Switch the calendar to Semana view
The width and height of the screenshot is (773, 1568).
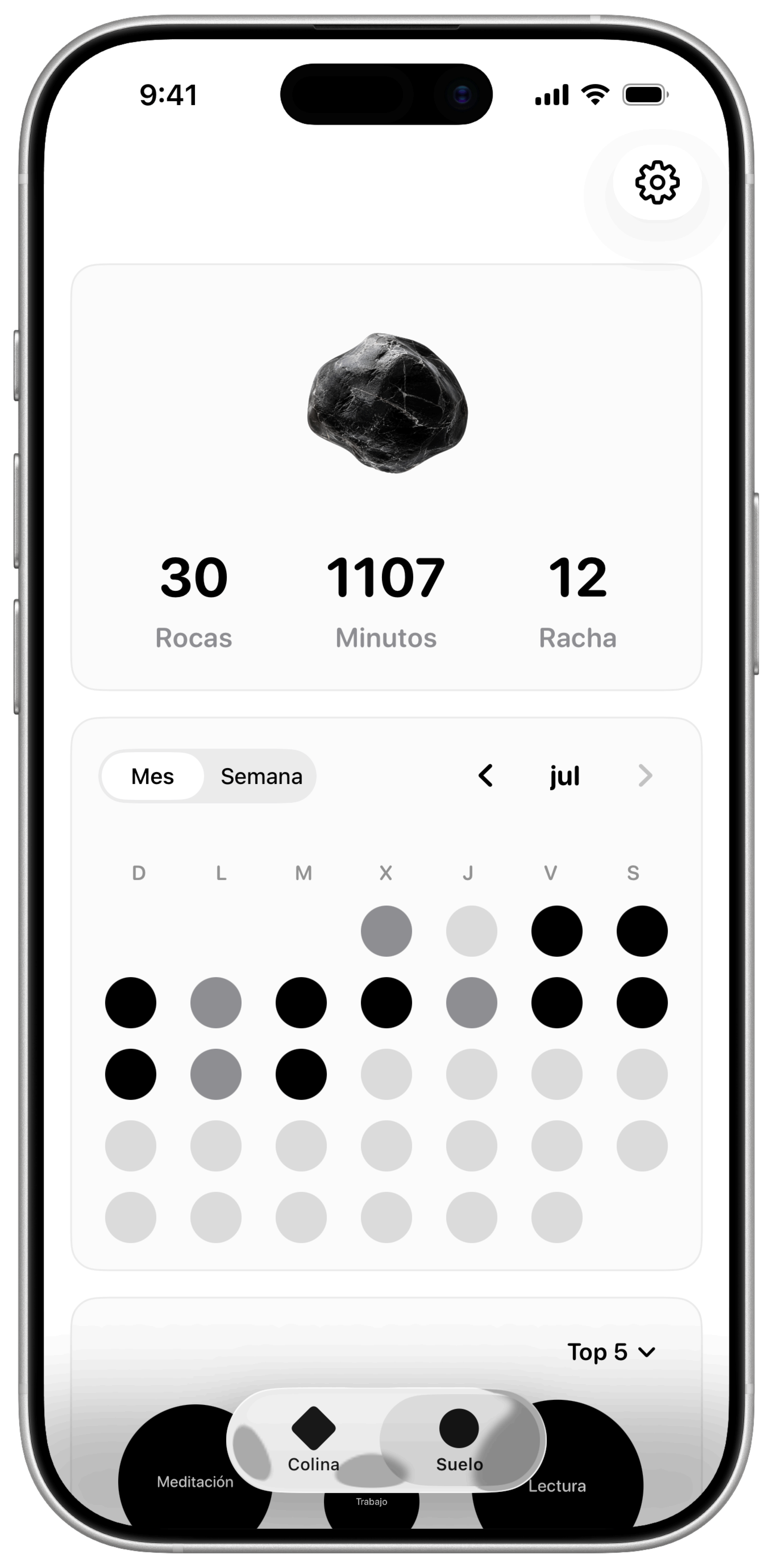pyautogui.click(x=261, y=776)
